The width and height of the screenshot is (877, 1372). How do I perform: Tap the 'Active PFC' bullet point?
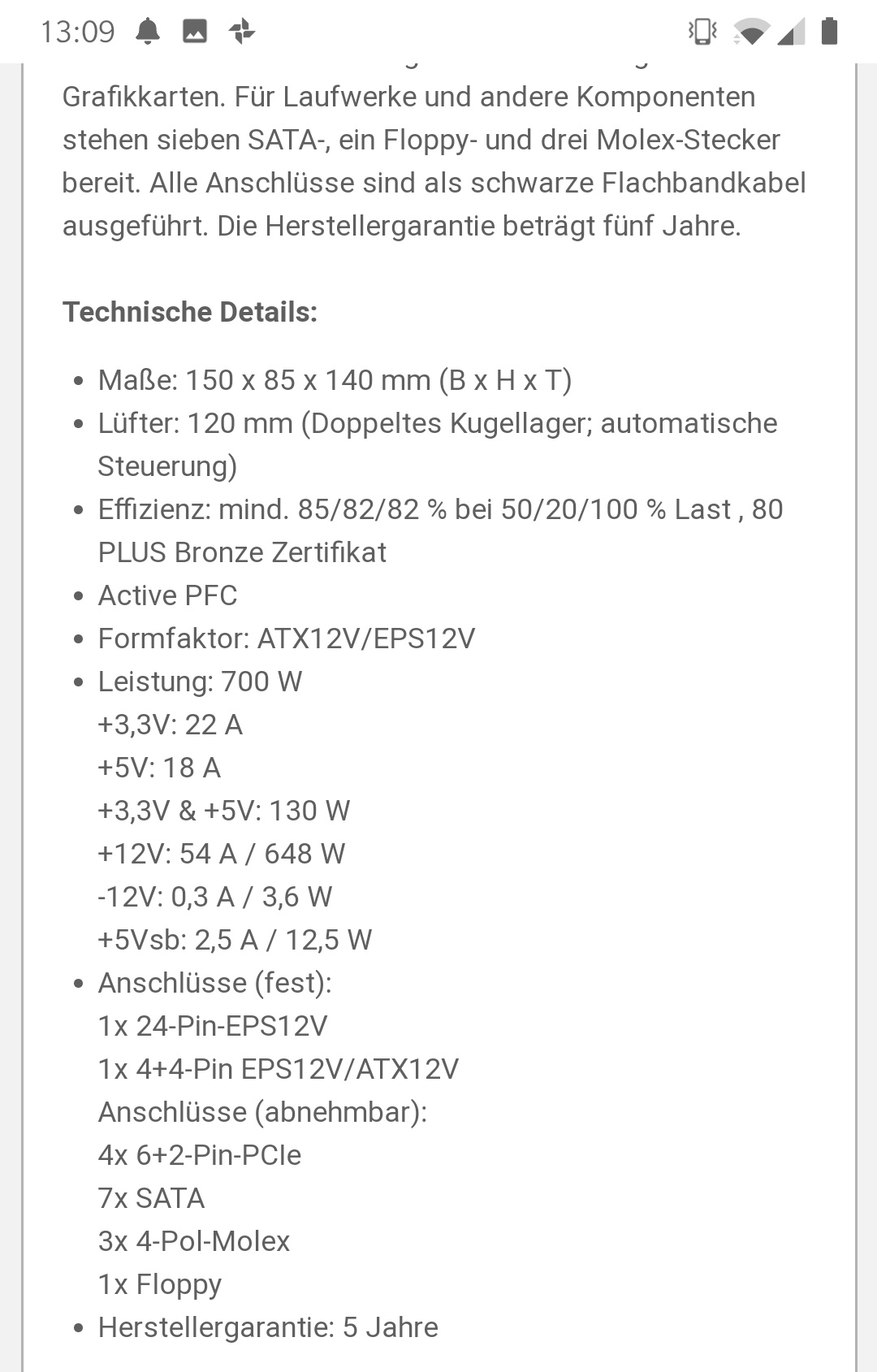tap(168, 595)
